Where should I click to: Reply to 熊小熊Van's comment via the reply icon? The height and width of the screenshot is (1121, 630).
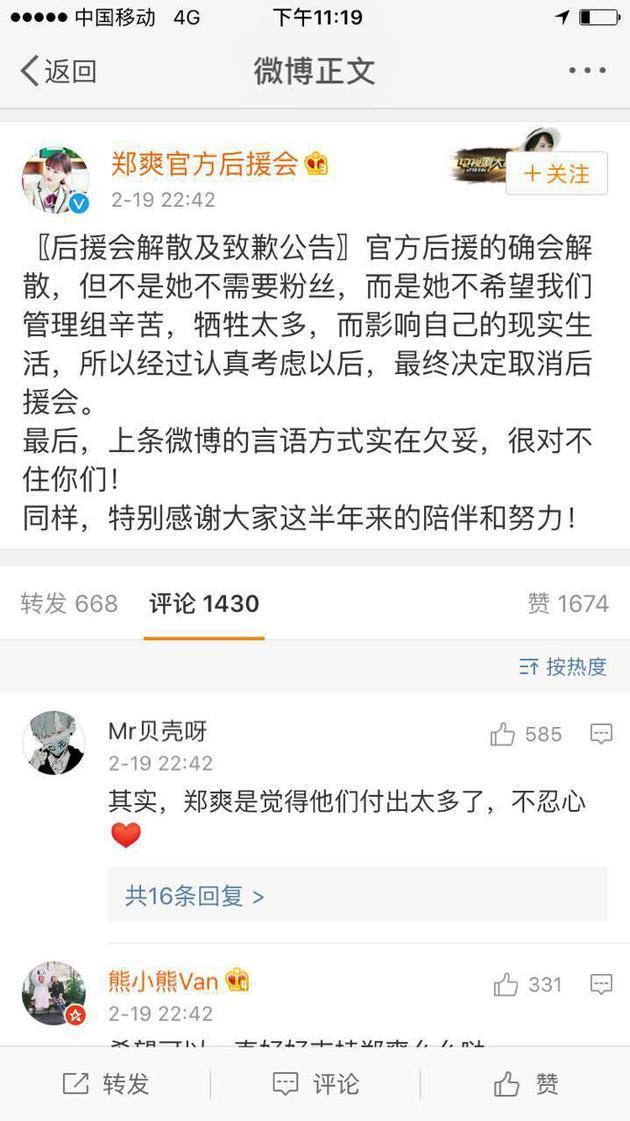(x=601, y=985)
